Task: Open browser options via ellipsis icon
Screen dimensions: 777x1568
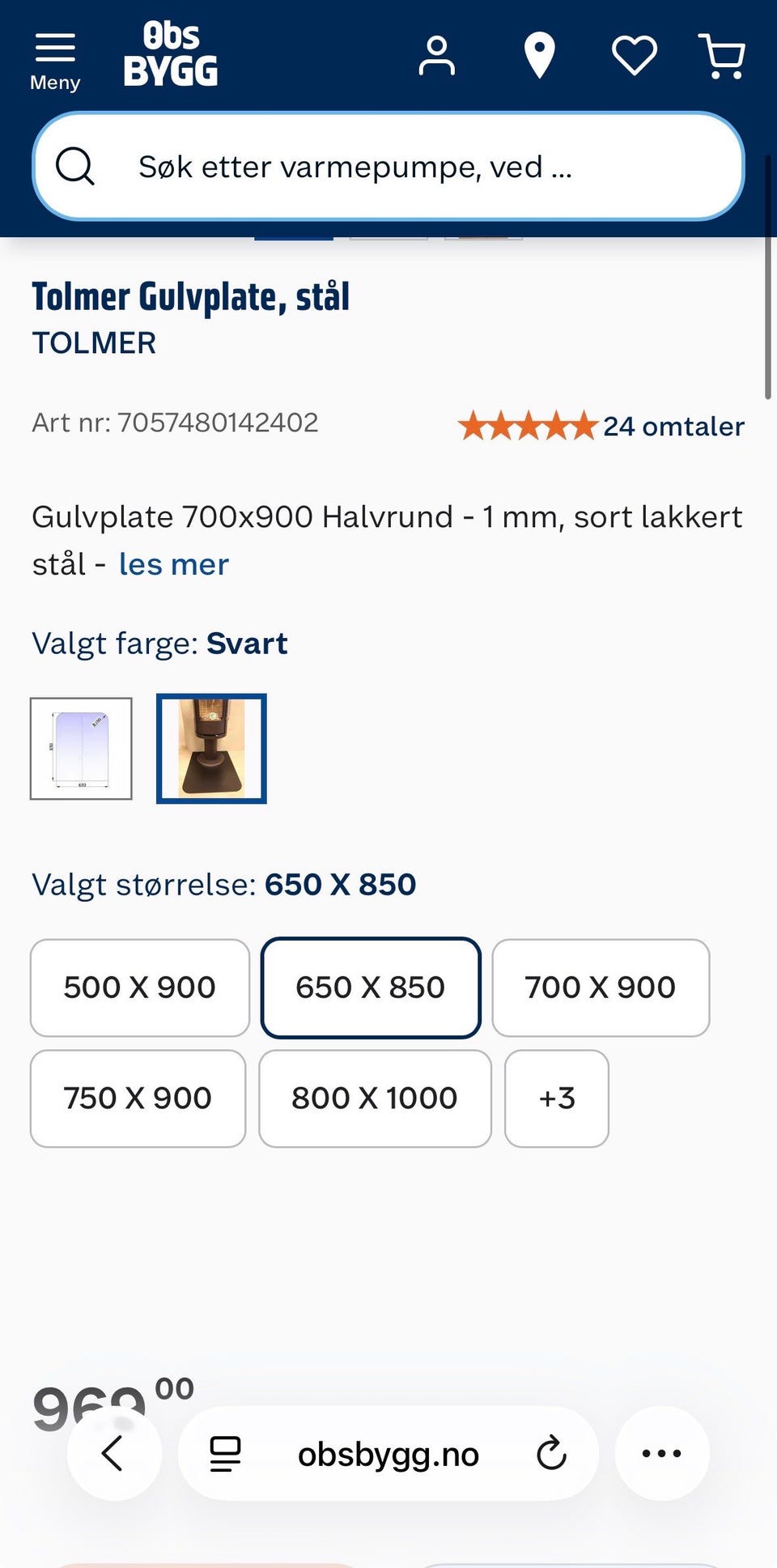Action: [661, 1452]
